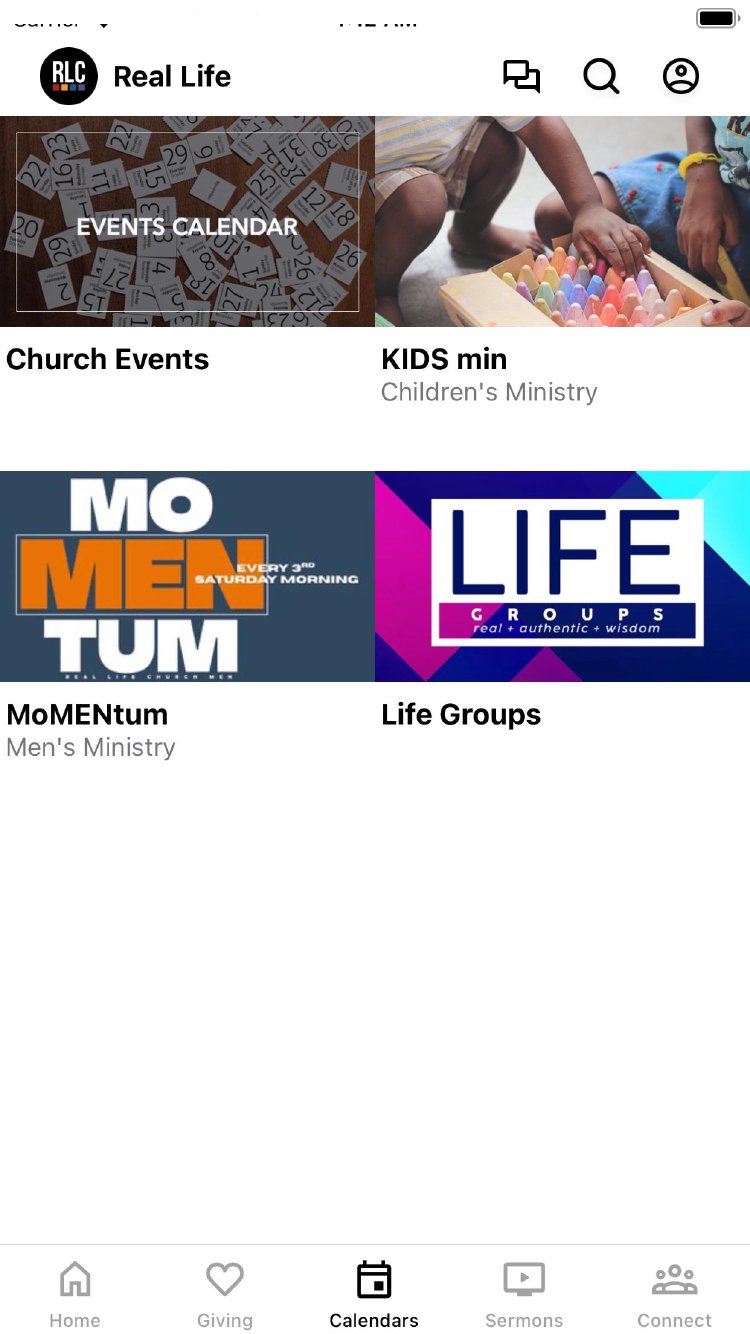Open the messages chat icon
Viewport: 750px width, 1334px height.
click(521, 77)
